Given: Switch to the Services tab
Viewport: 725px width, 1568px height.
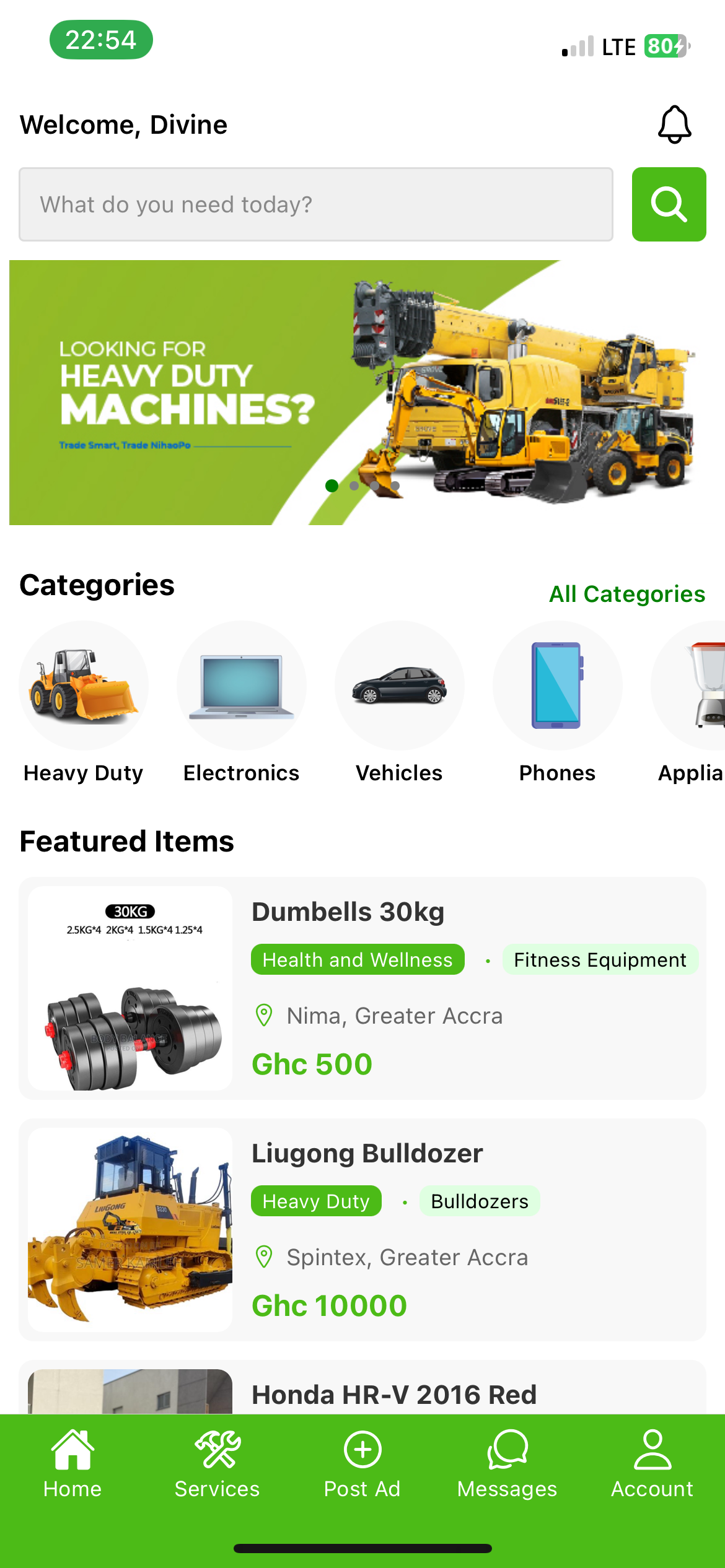Looking at the screenshot, I should tap(217, 1463).
